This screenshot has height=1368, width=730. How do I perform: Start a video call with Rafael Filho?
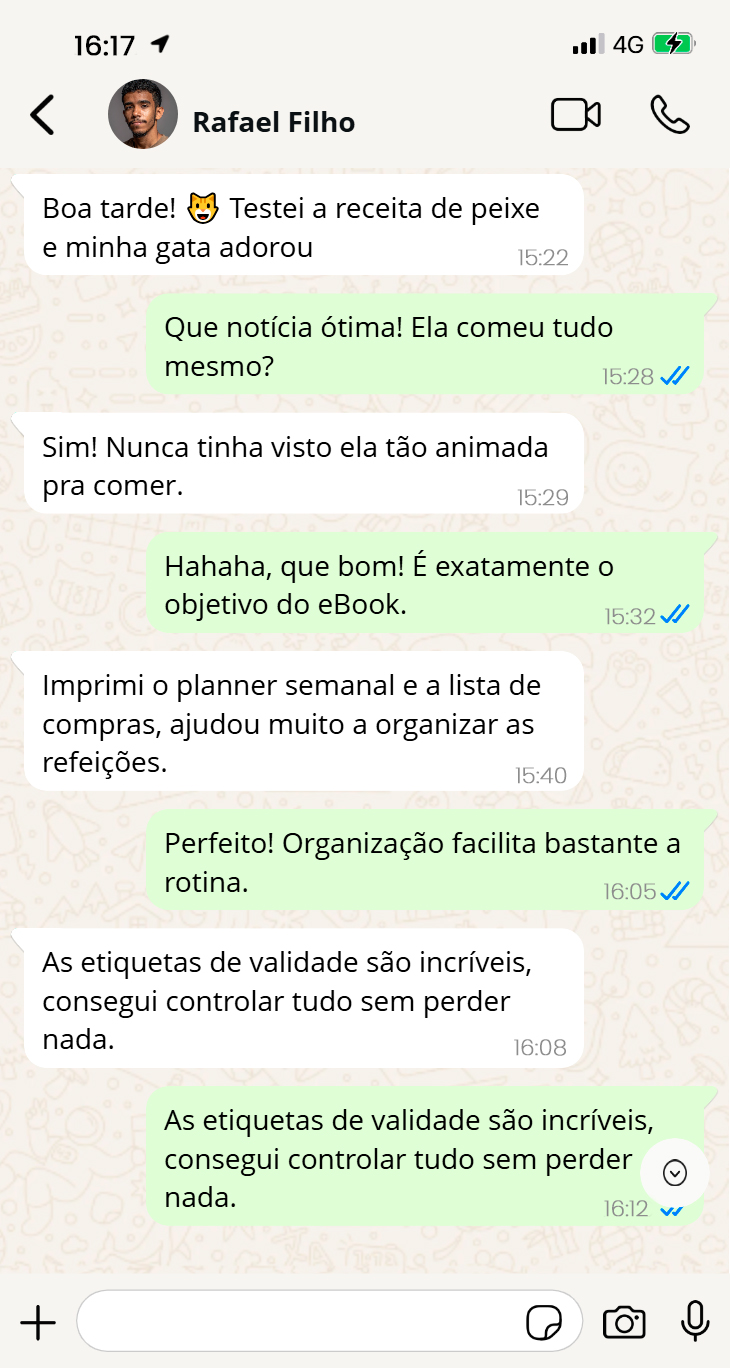(576, 115)
